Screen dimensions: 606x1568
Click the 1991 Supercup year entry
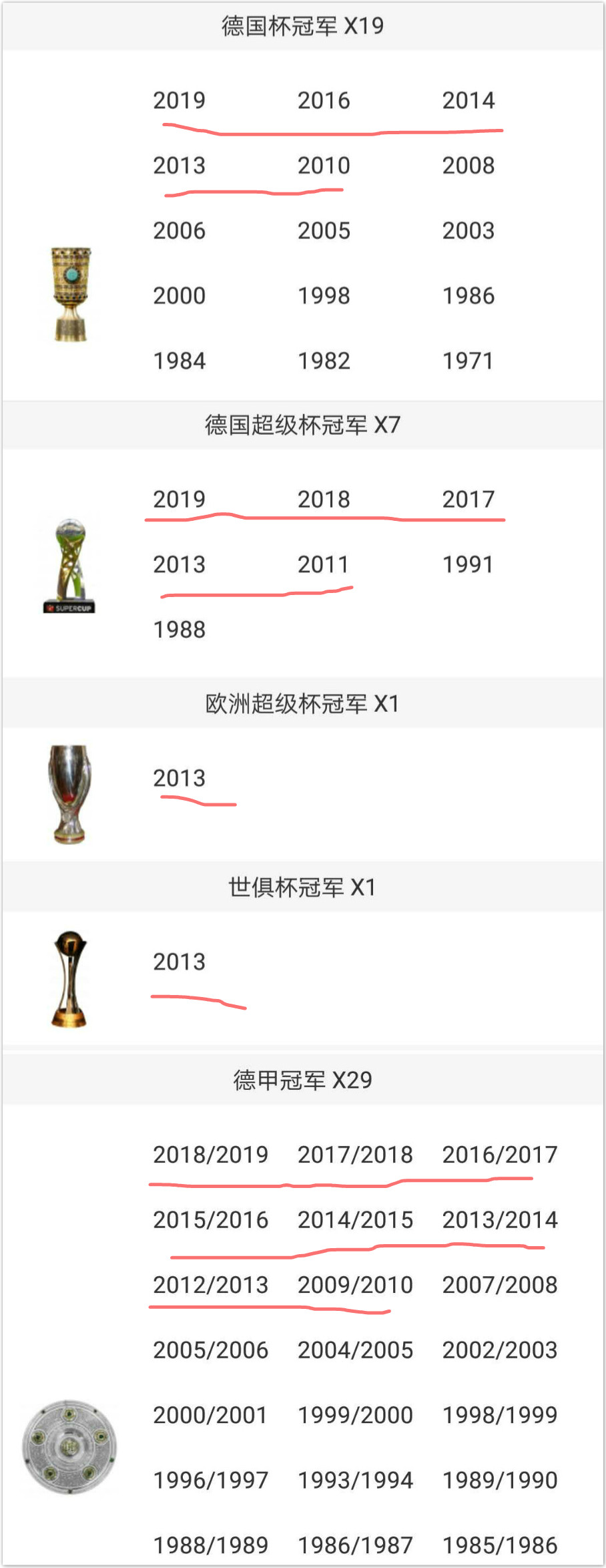click(x=467, y=564)
